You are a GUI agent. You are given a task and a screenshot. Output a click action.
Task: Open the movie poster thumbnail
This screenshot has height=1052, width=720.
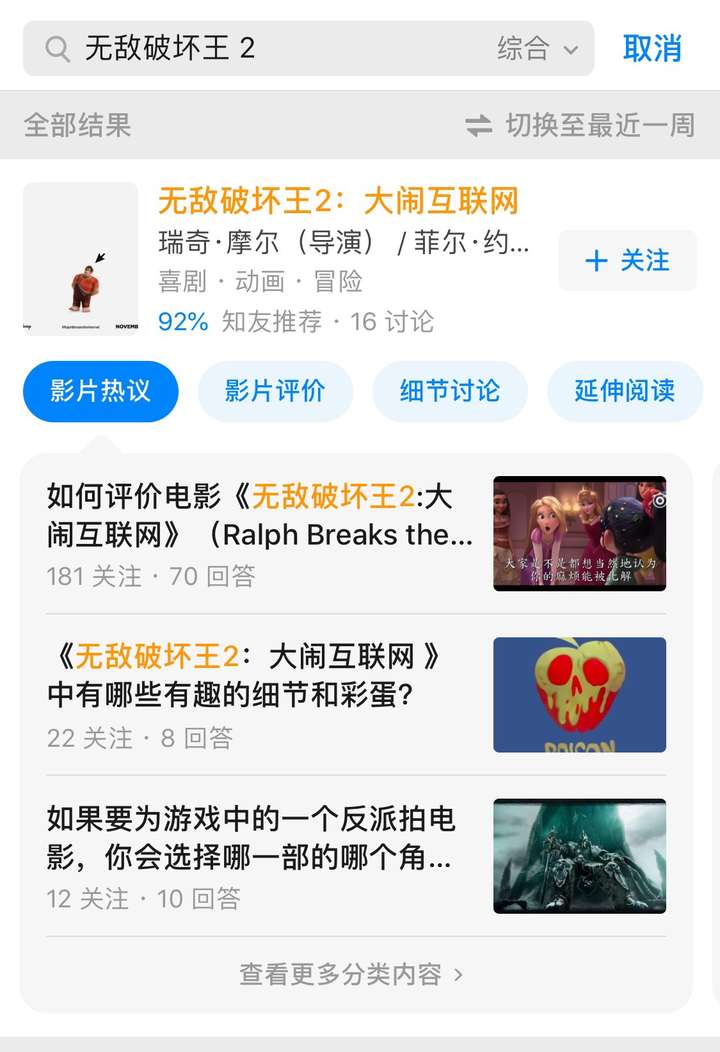pos(81,258)
